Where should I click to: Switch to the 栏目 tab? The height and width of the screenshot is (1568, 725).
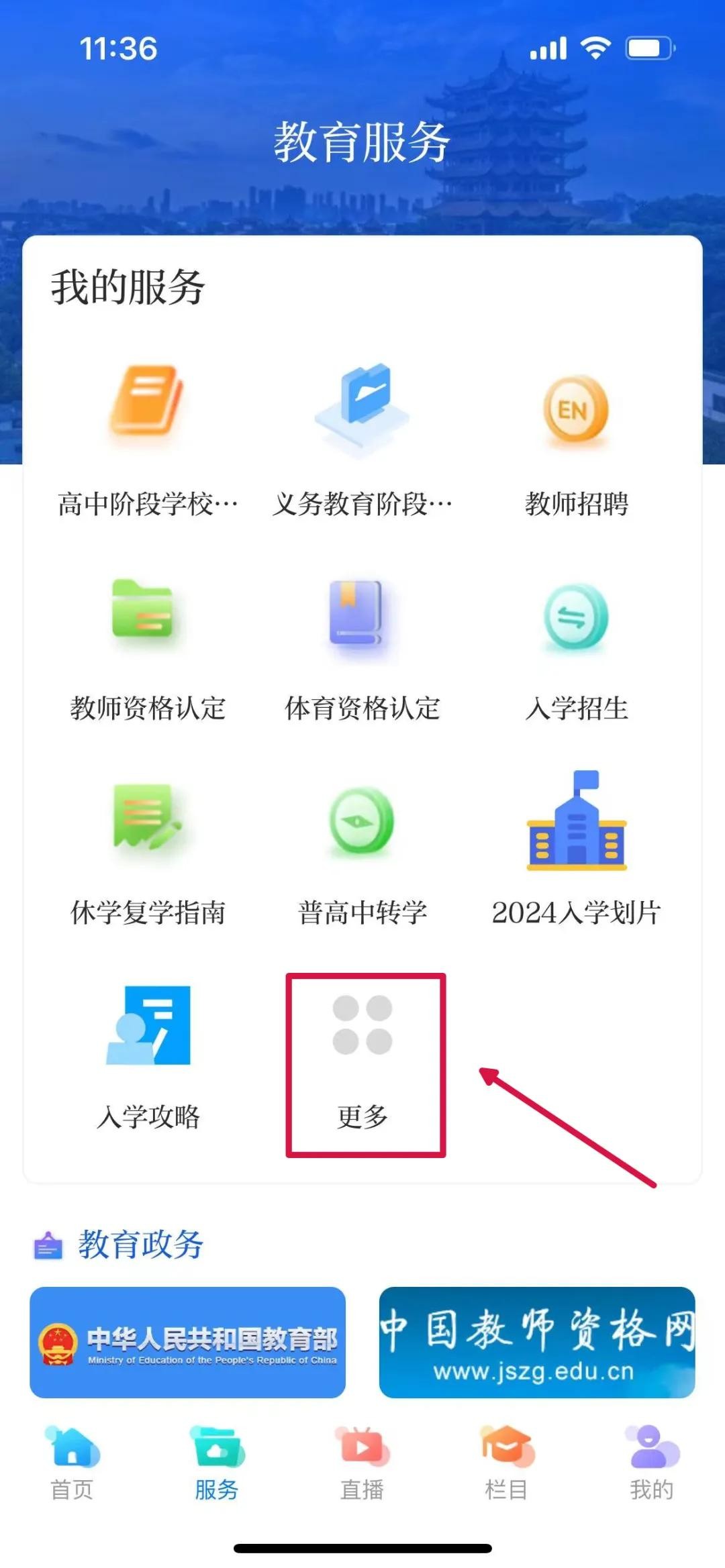pyautogui.click(x=507, y=1463)
